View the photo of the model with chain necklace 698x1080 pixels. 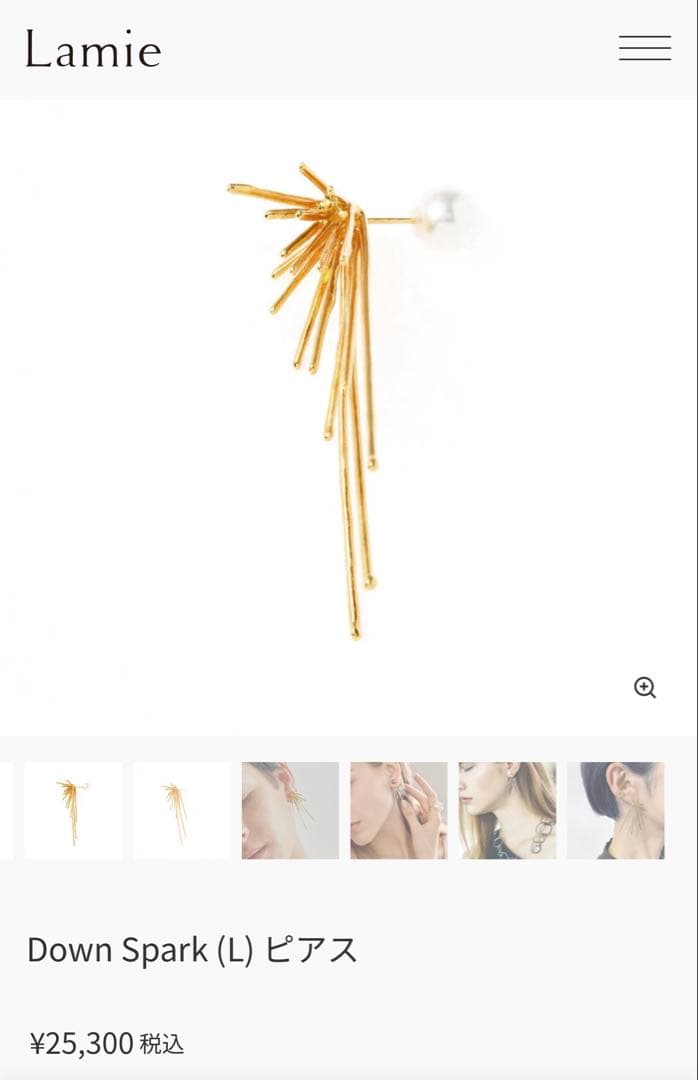point(507,810)
